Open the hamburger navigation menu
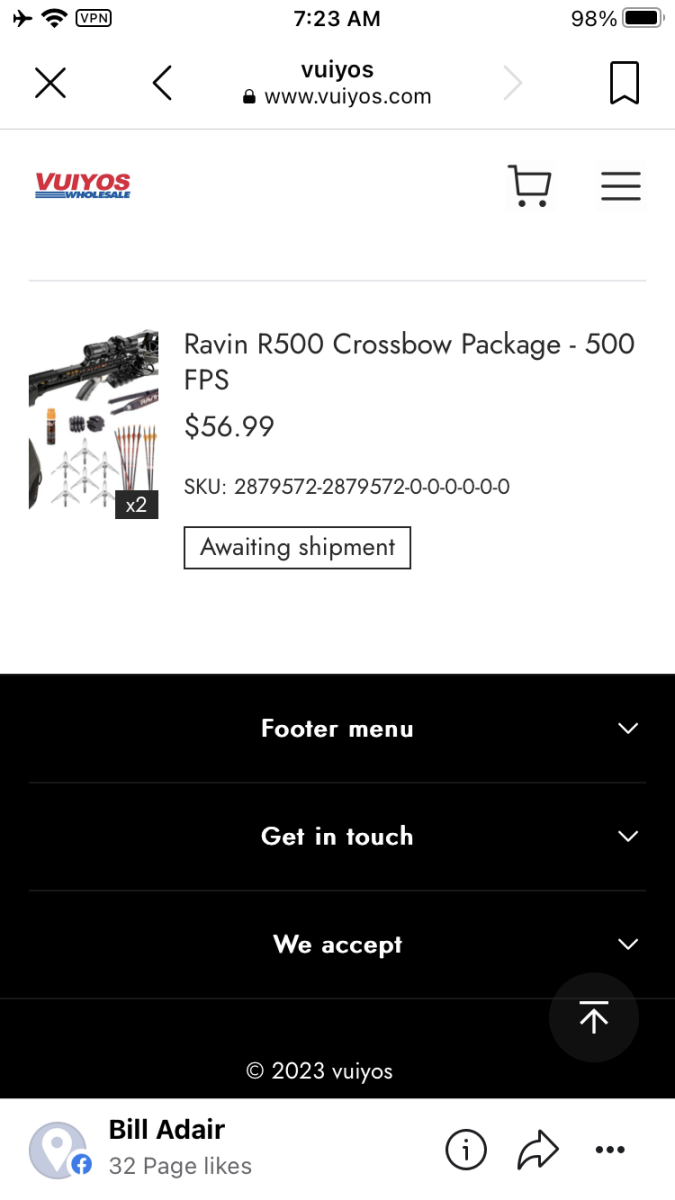Image resolution: width=675 pixels, height=1200 pixels. (x=620, y=186)
